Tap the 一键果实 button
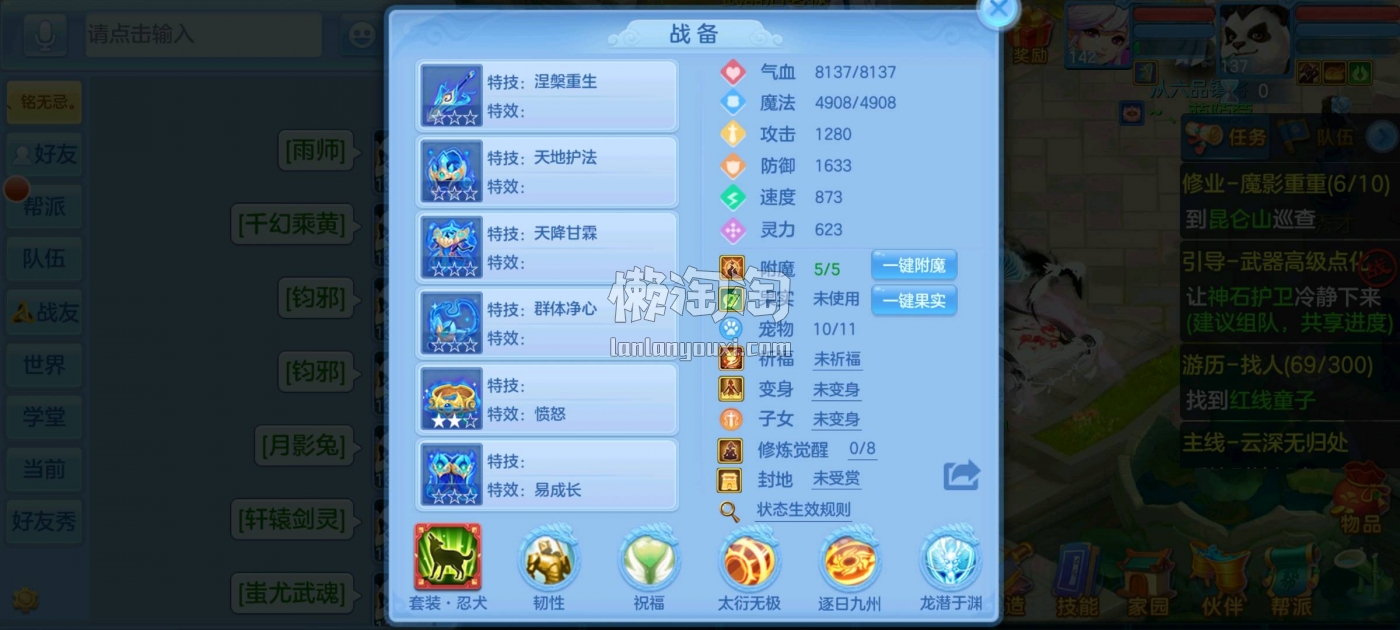The image size is (1400, 630). [x=914, y=300]
